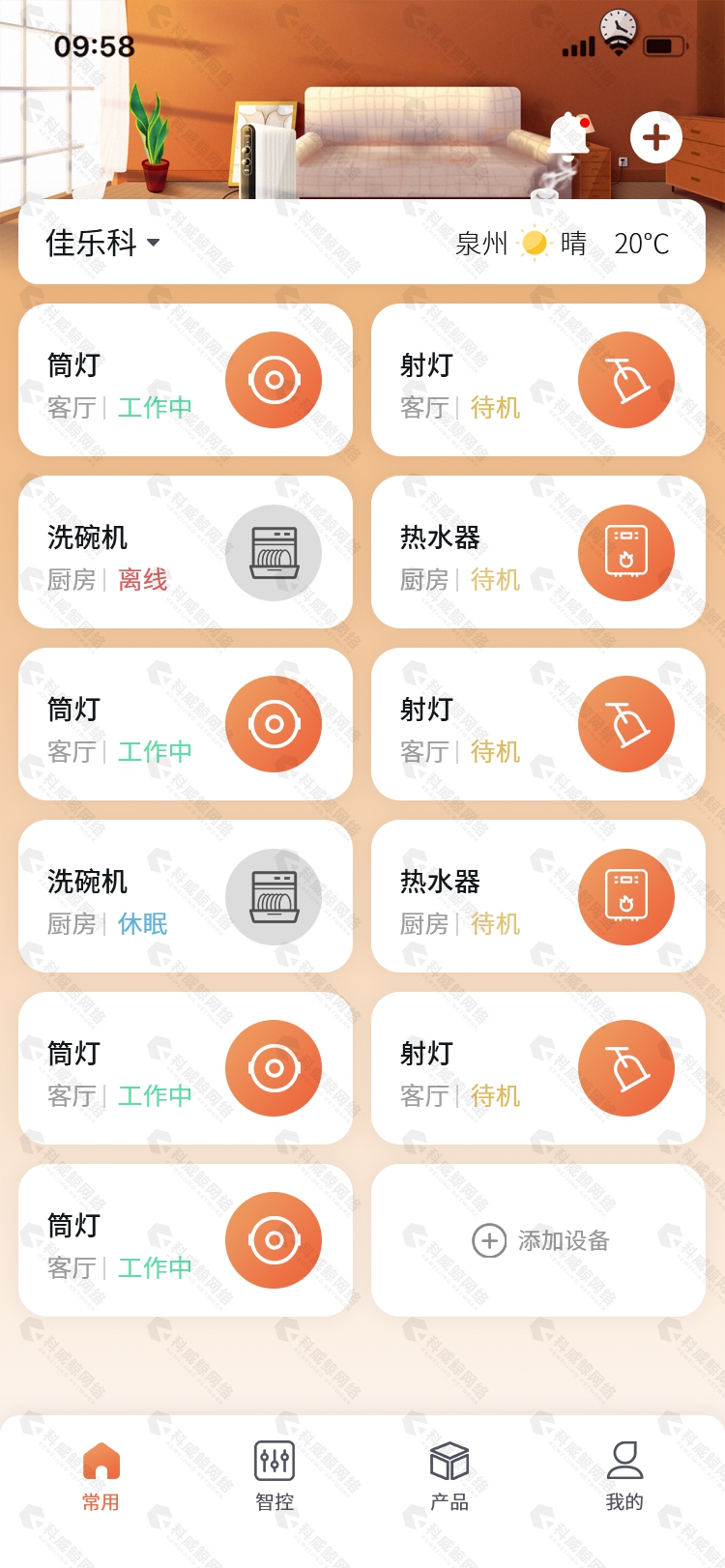Switch to the 产品 tab

click(449, 1475)
